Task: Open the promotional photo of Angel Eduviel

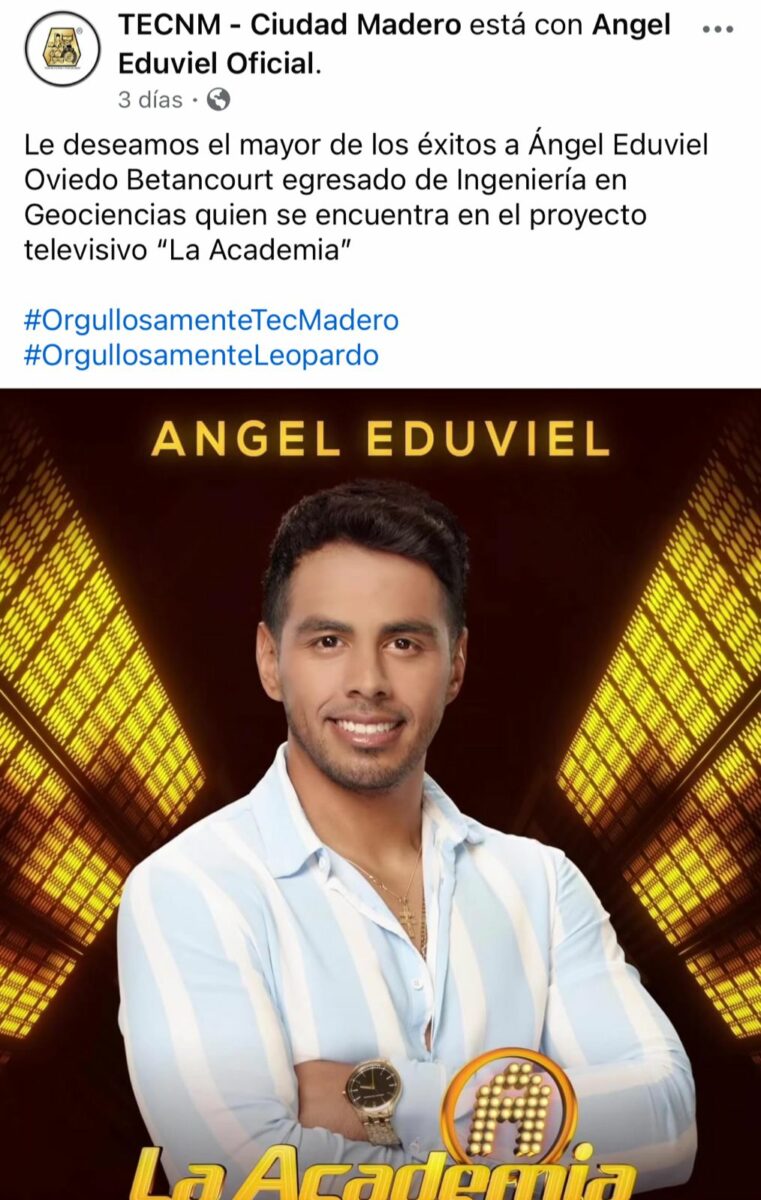Action: pos(380,790)
